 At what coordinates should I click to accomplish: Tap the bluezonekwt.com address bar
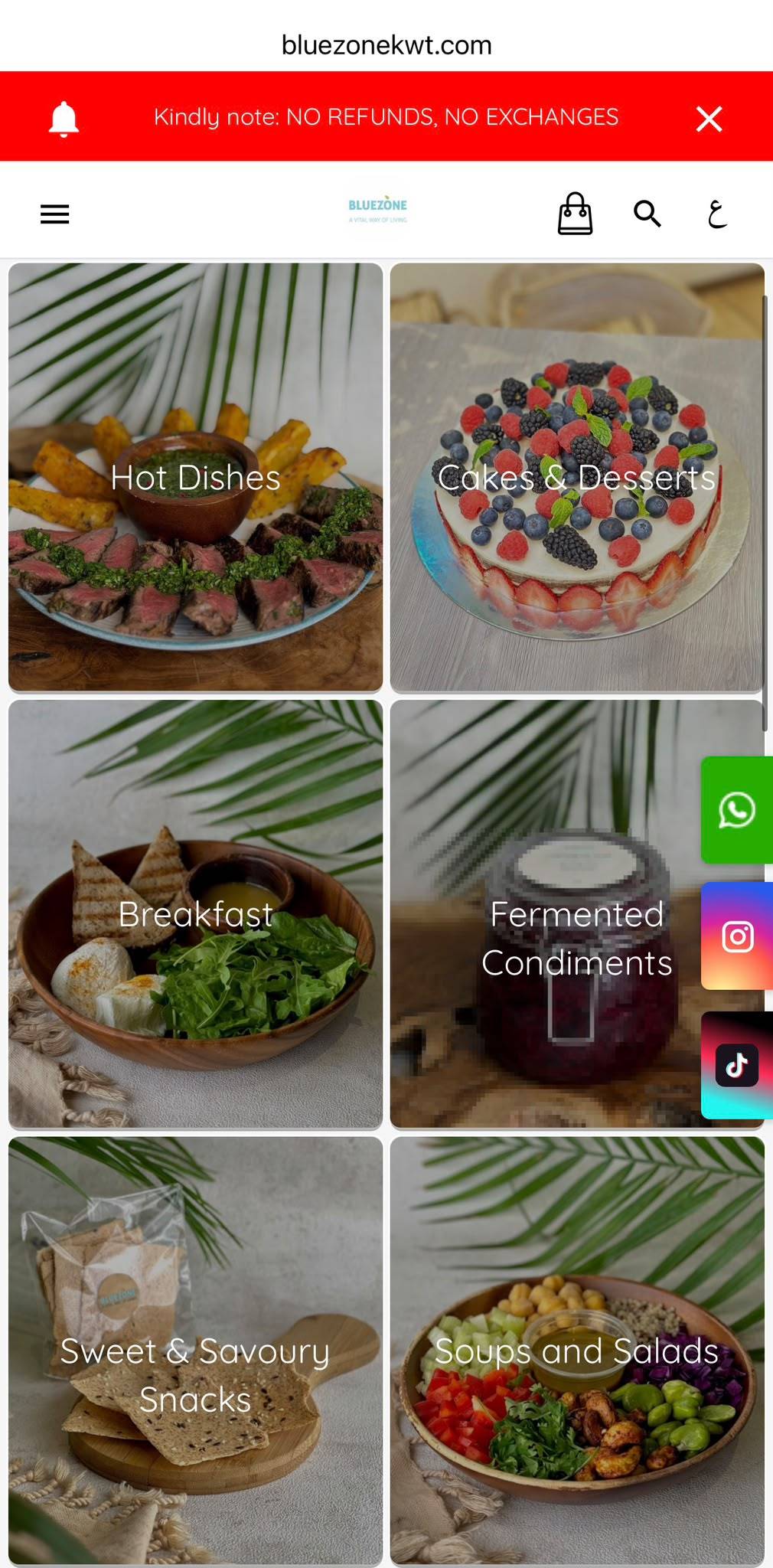click(386, 45)
